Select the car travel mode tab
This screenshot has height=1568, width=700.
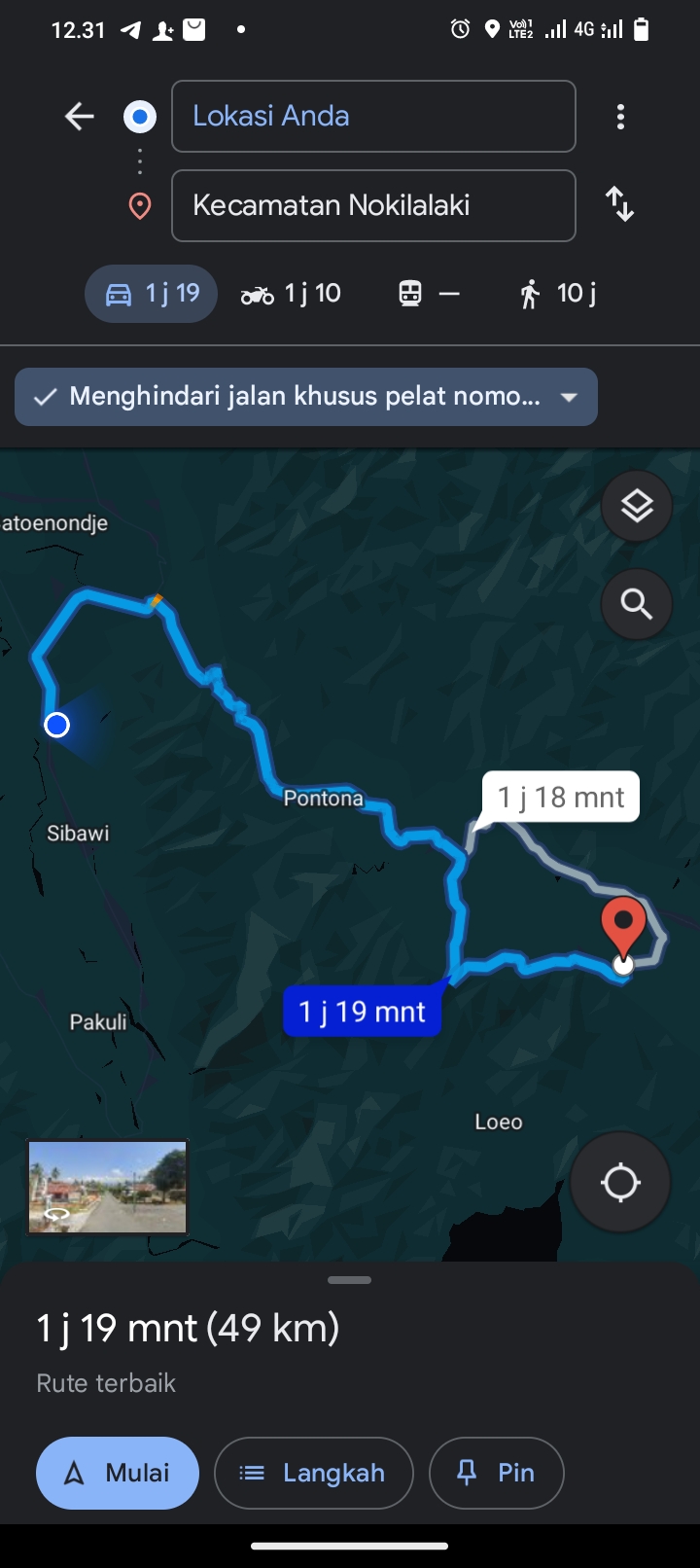click(151, 294)
